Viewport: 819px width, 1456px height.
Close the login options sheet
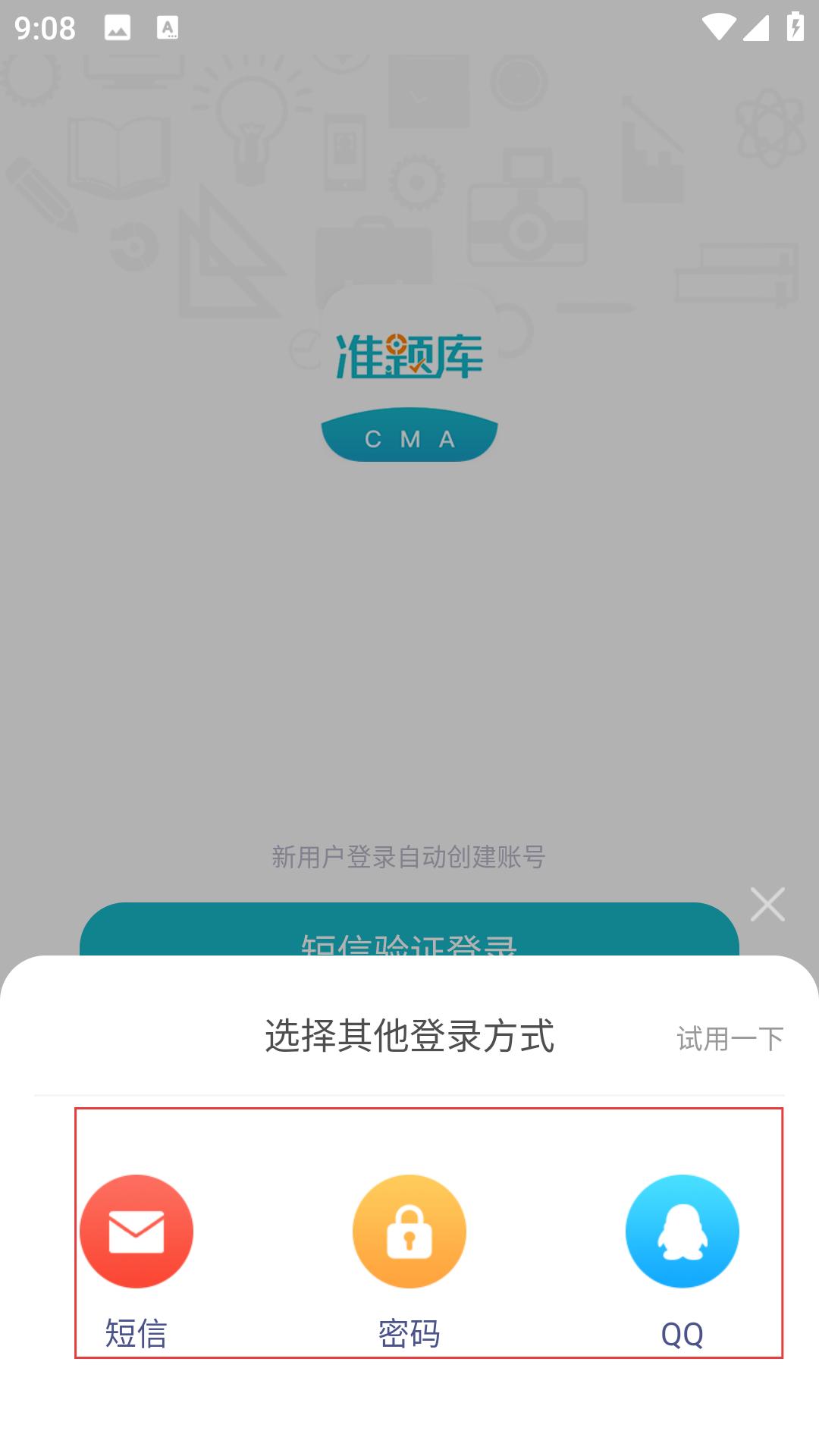click(767, 904)
